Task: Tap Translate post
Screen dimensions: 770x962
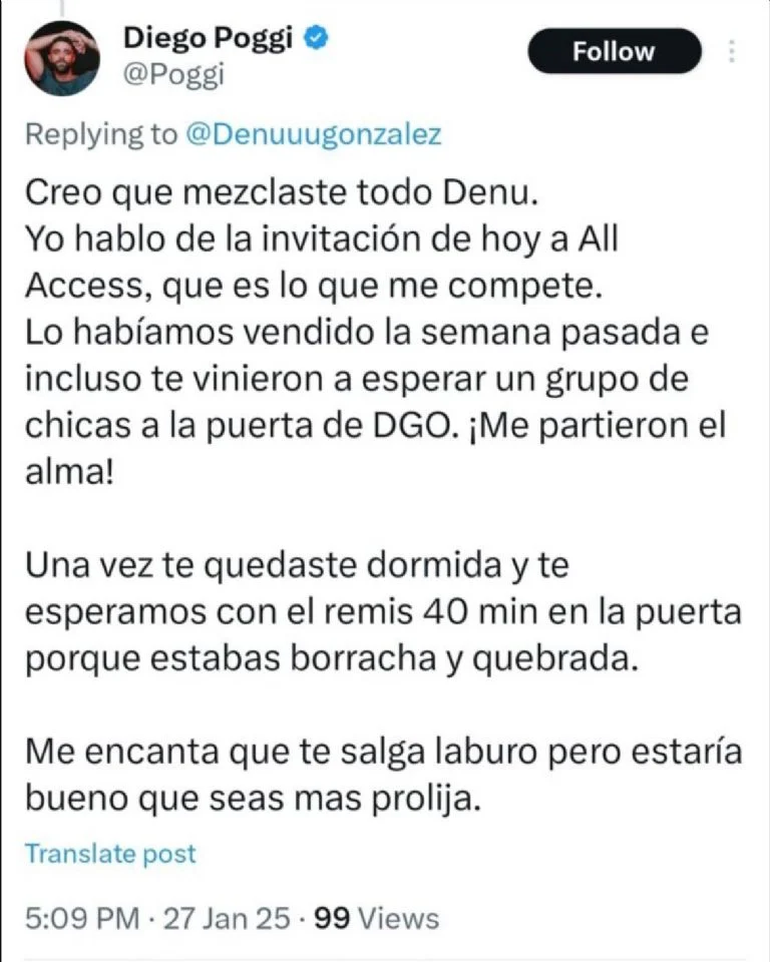Action: tap(110, 853)
